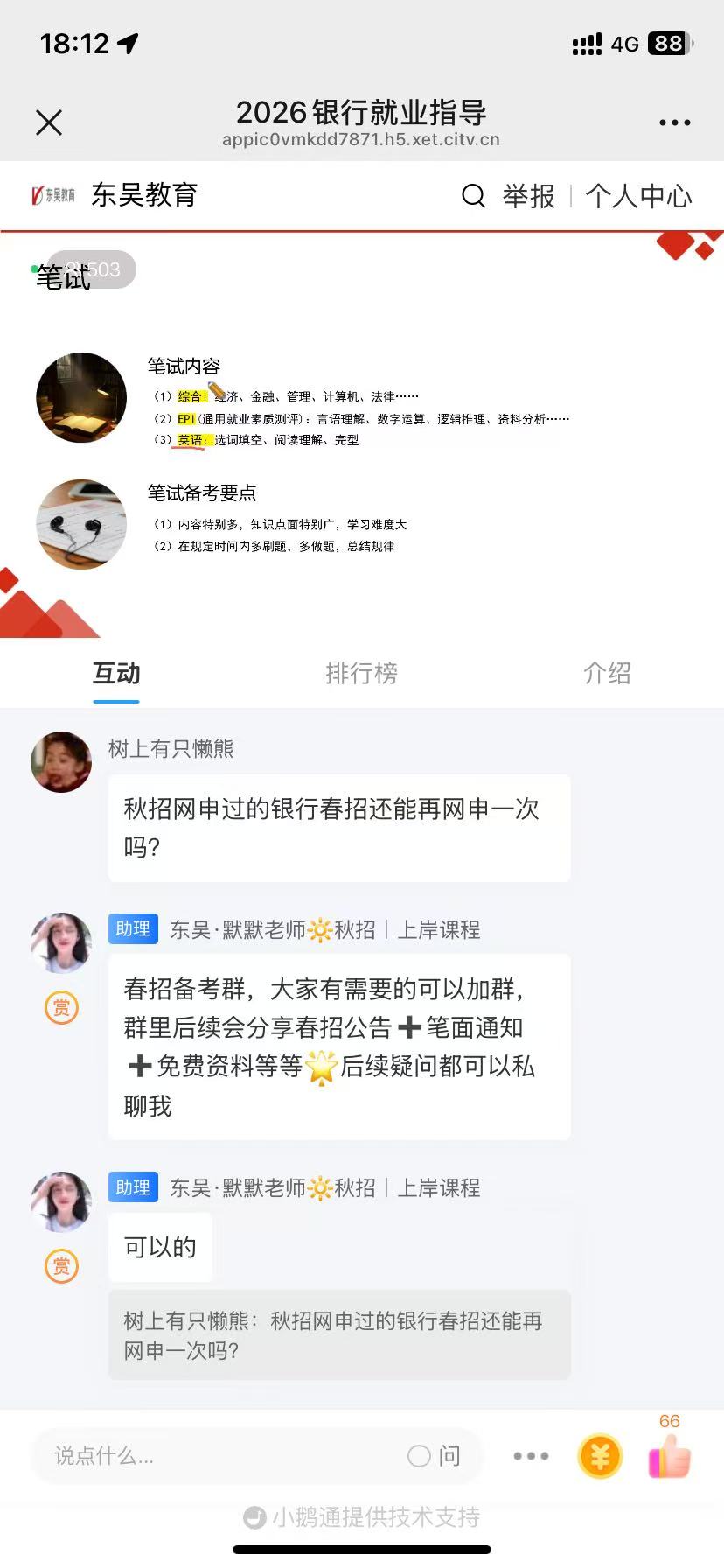The width and height of the screenshot is (724, 1568).
Task: Enable the 问 question option
Action: 434,1456
